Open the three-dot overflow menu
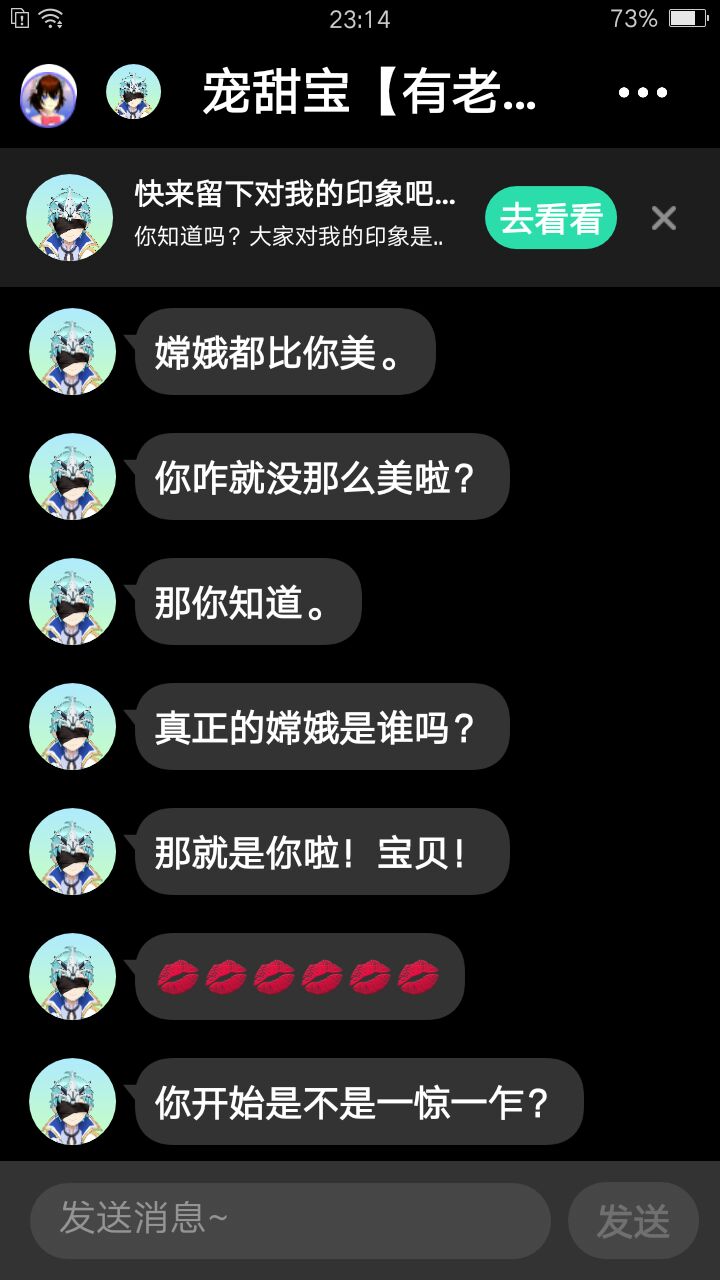The height and width of the screenshot is (1280, 720). [x=642, y=93]
